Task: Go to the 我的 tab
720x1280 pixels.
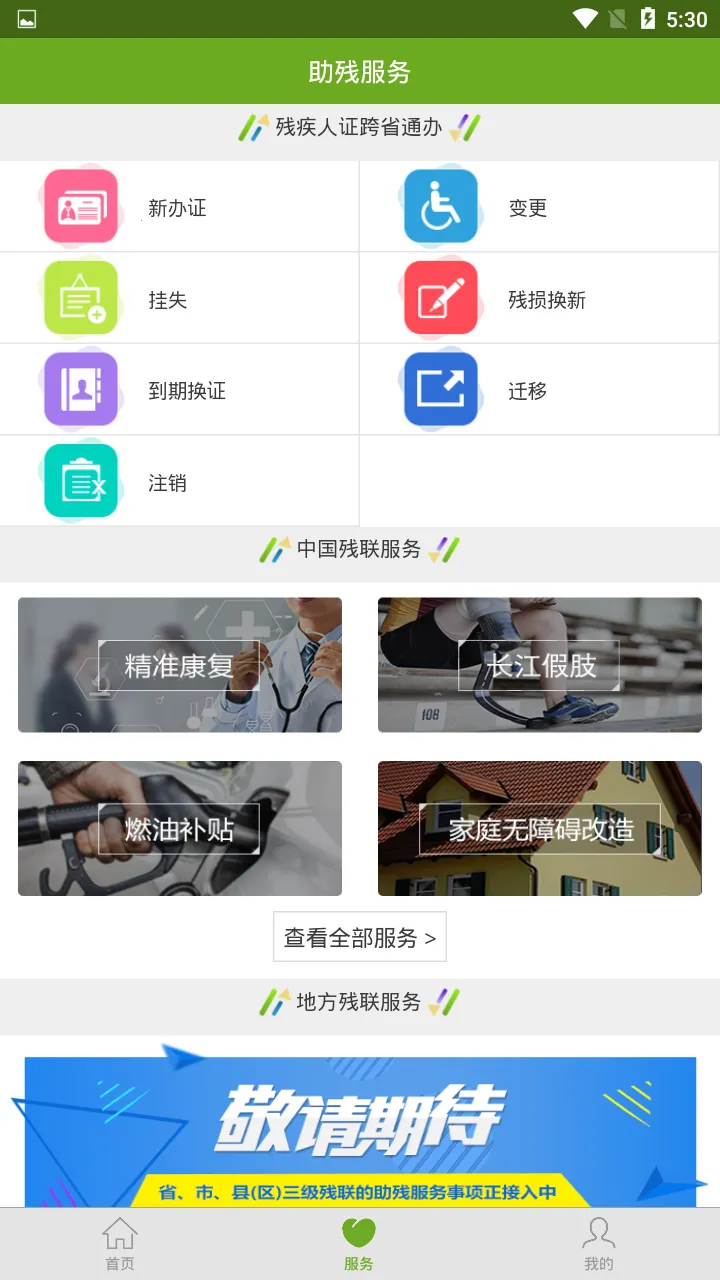Action: tap(598, 1243)
